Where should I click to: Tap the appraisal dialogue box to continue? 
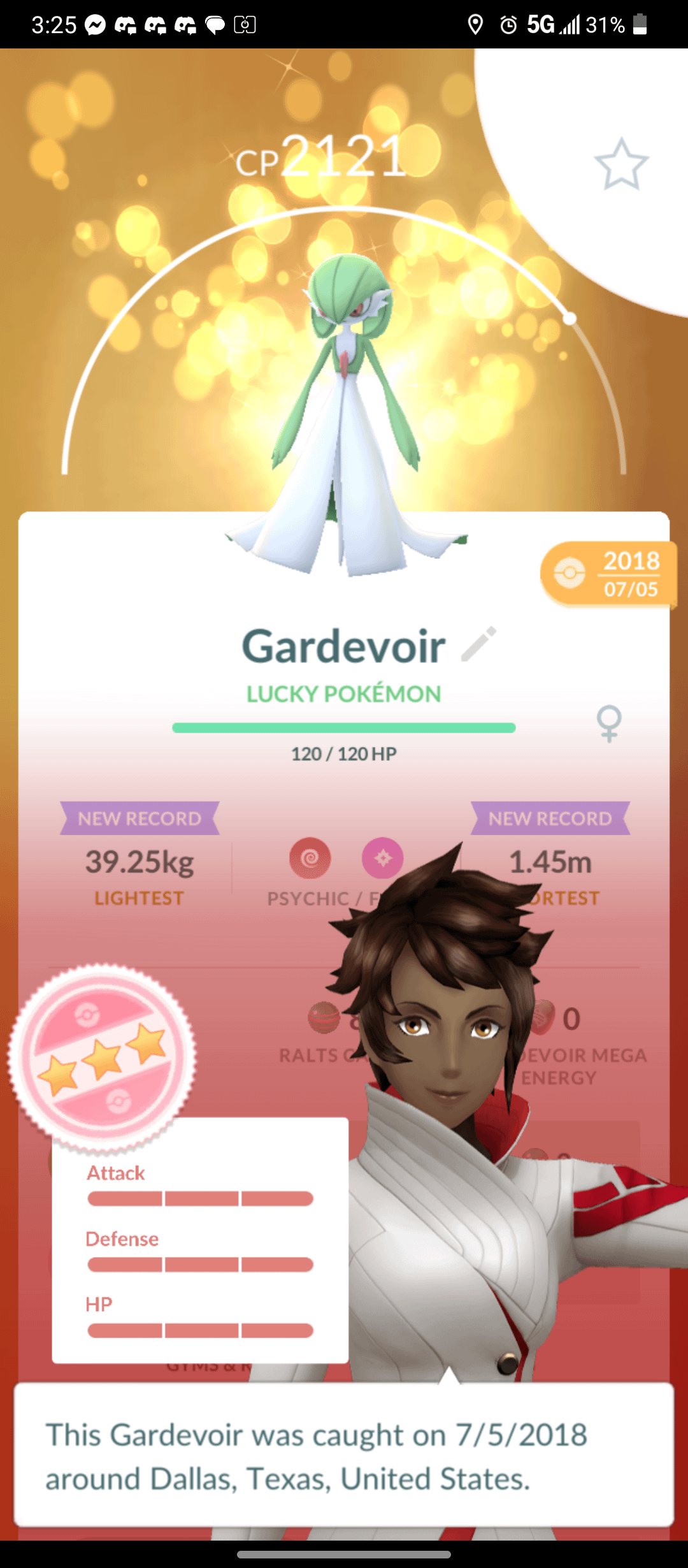344,1455
